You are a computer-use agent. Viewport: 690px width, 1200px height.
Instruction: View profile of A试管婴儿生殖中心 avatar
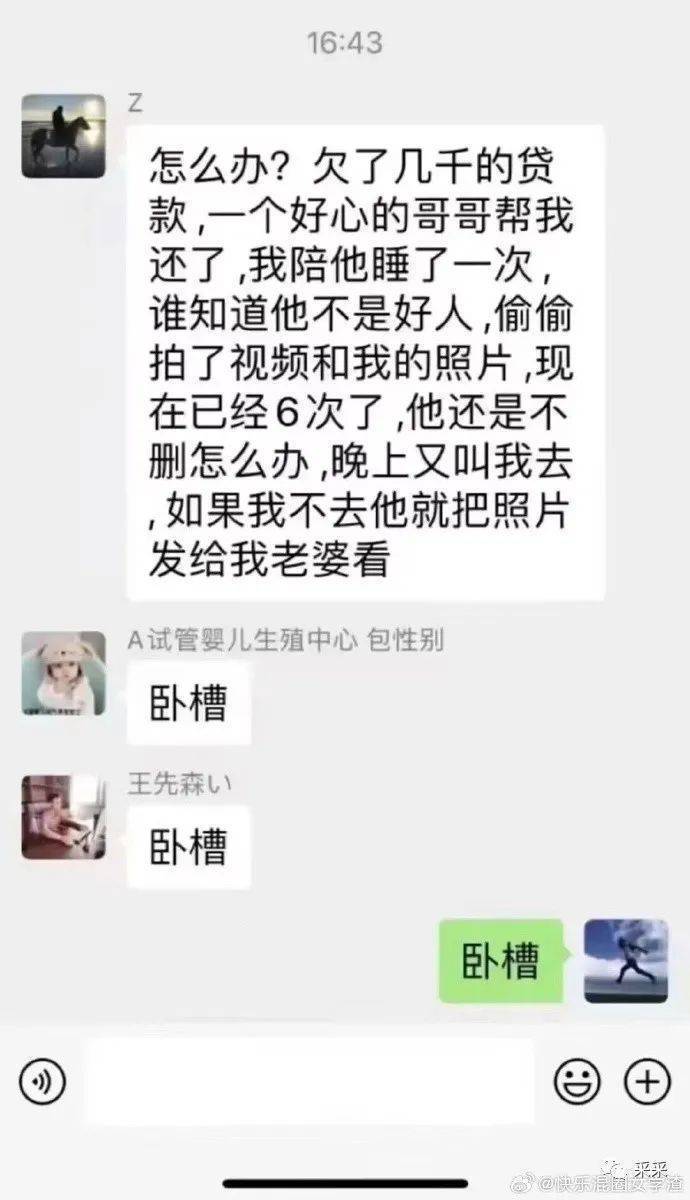point(64,672)
